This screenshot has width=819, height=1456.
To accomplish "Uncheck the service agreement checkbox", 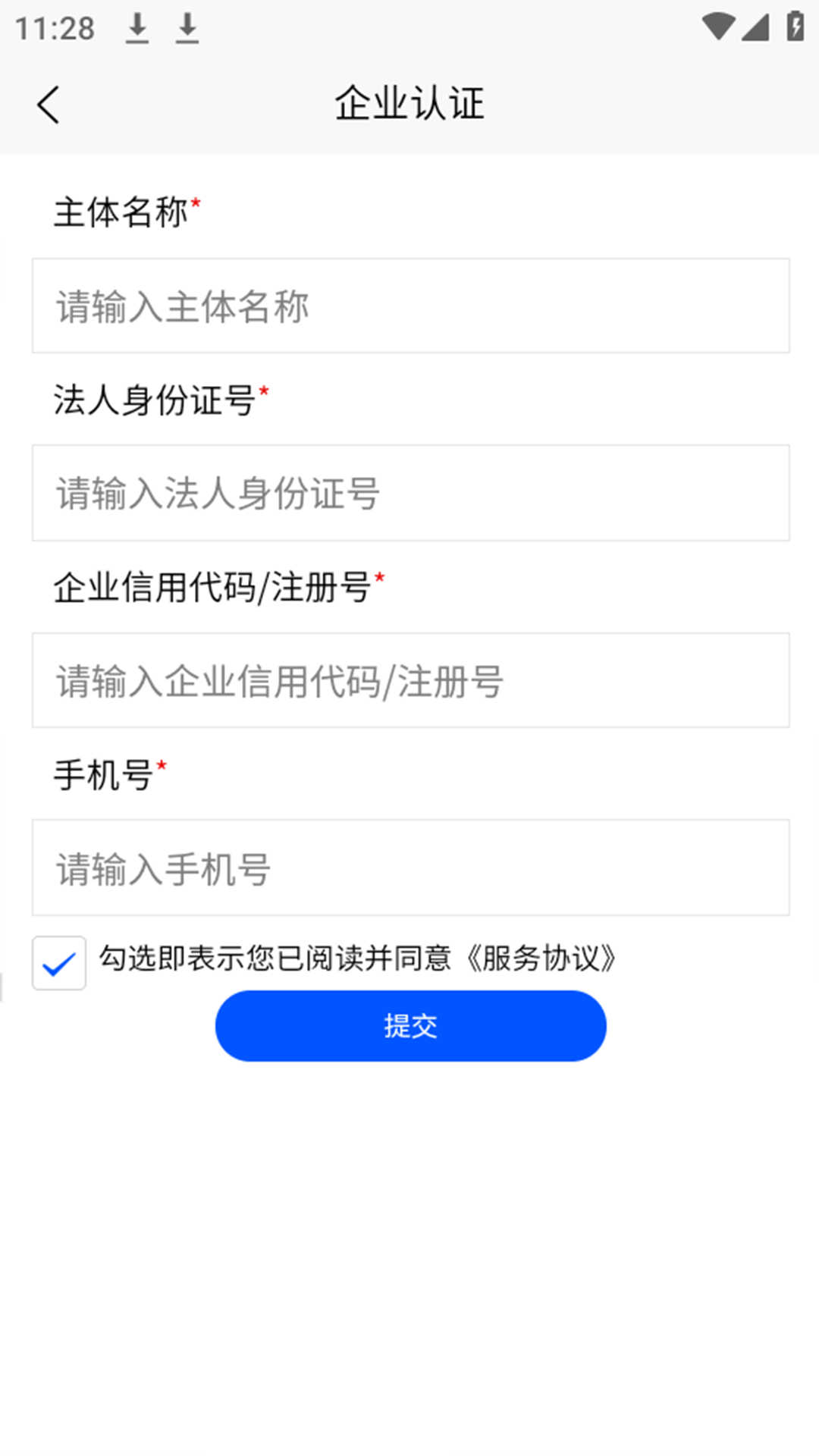I will pyautogui.click(x=58, y=961).
